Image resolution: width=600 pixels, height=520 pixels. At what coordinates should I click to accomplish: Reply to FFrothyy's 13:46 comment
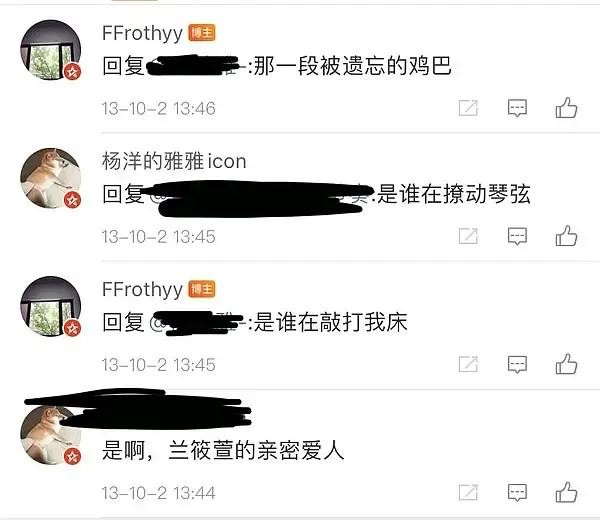pyautogui.click(x=517, y=108)
